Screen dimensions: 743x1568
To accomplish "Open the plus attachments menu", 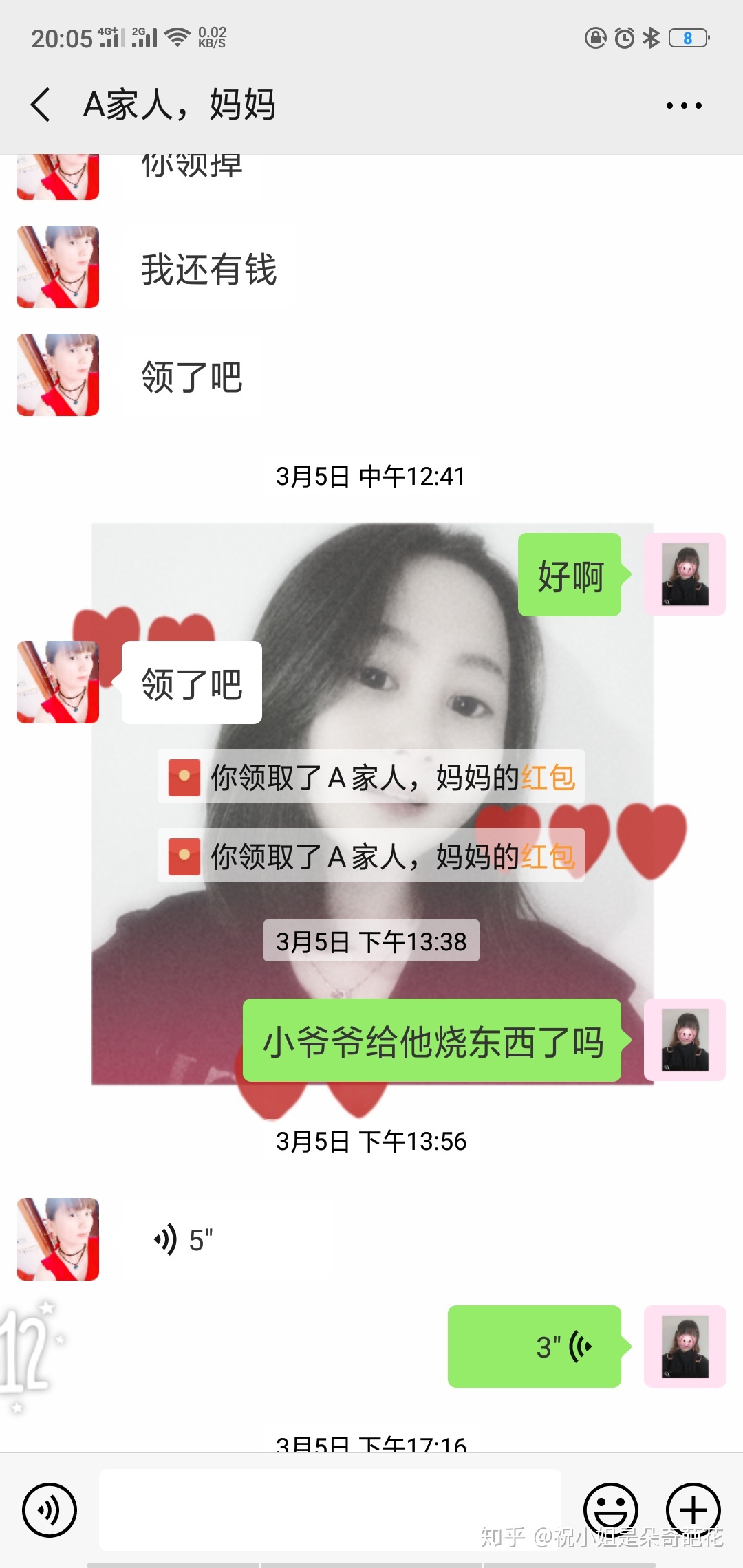I will pyautogui.click(x=693, y=1510).
